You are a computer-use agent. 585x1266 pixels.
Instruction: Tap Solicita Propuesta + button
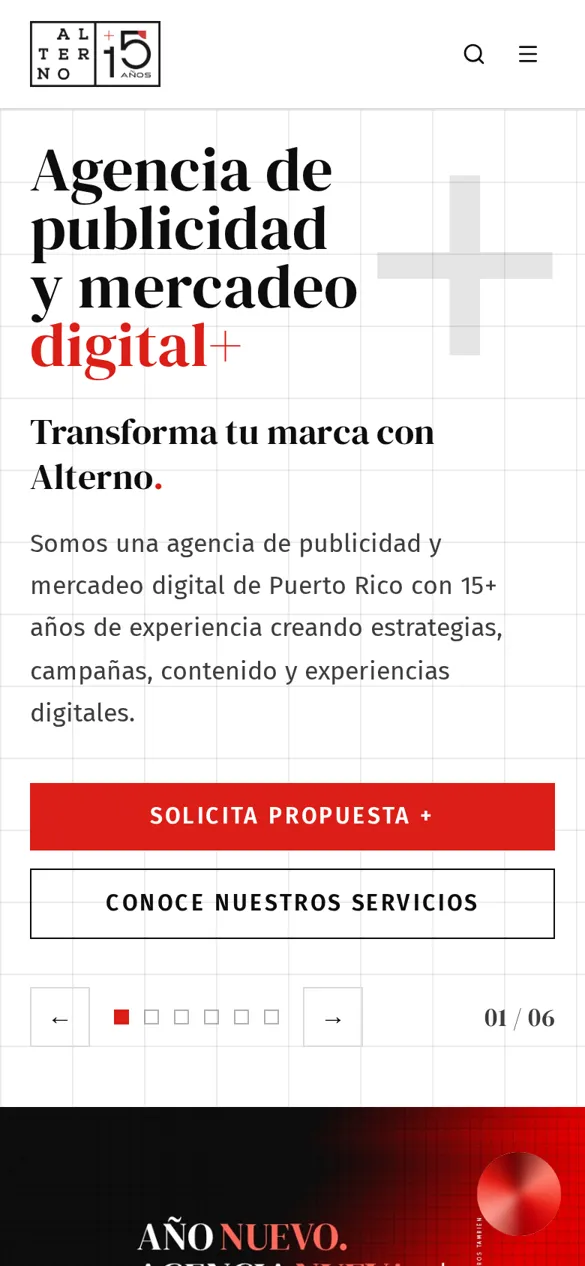[x=292, y=816]
